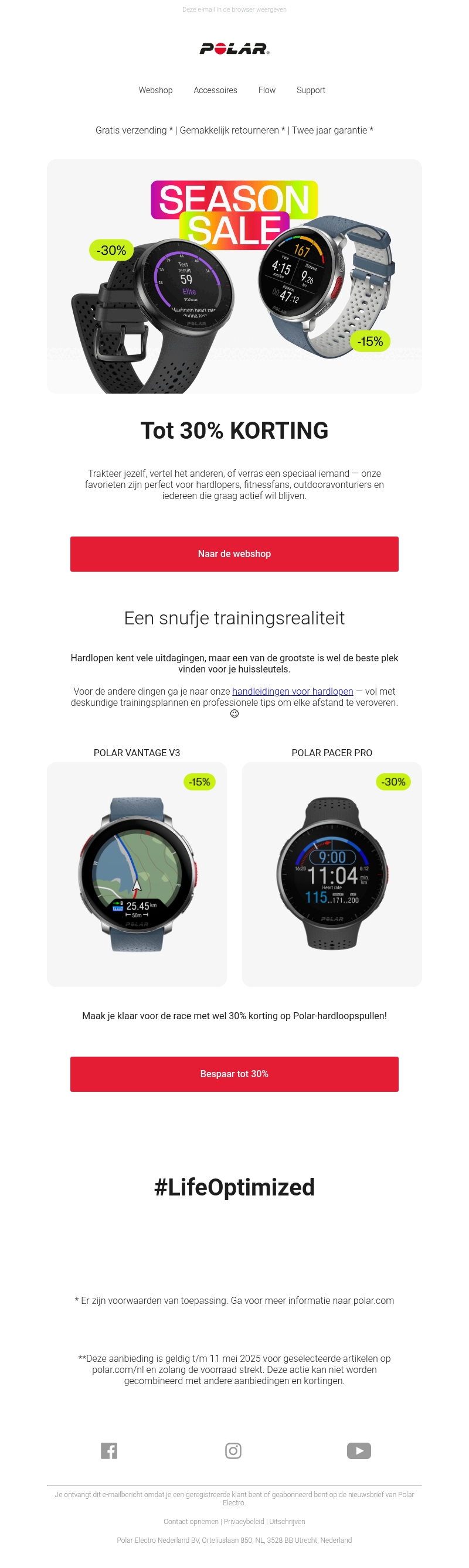469x1568 pixels.
Task: View the Polar Pacer Pro product card
Action: tap(331, 873)
